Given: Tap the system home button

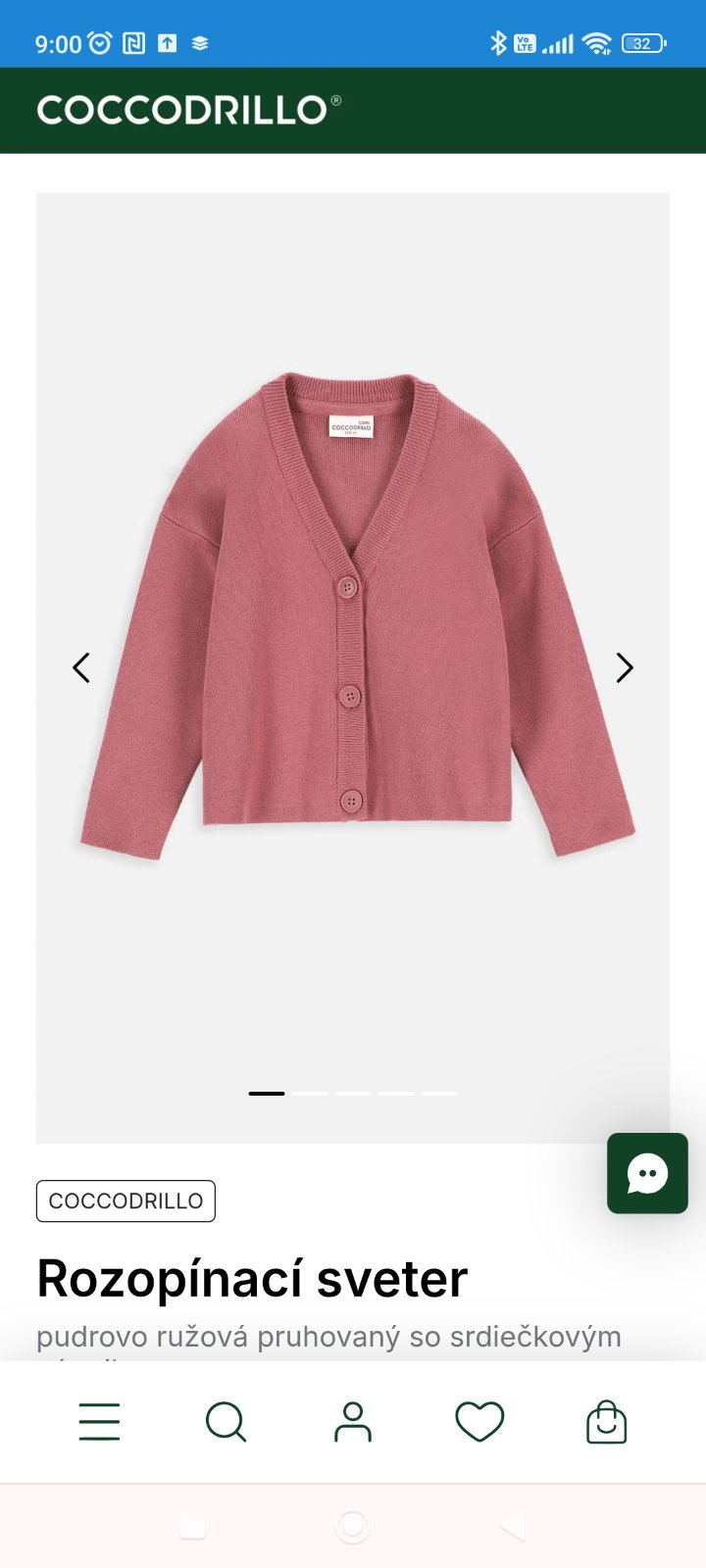Looking at the screenshot, I should (353, 1526).
